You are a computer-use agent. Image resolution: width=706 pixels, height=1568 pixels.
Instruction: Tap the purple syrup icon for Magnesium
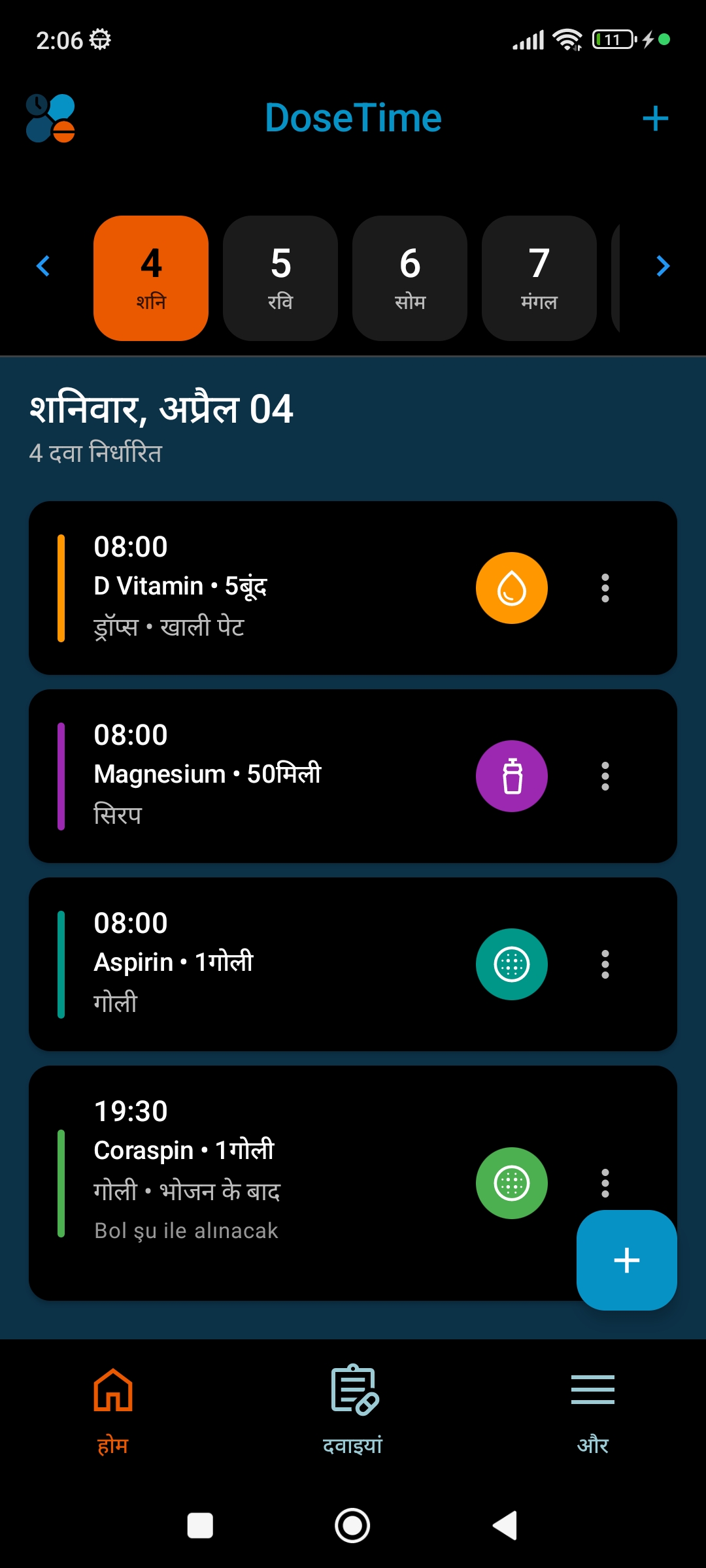click(x=512, y=776)
